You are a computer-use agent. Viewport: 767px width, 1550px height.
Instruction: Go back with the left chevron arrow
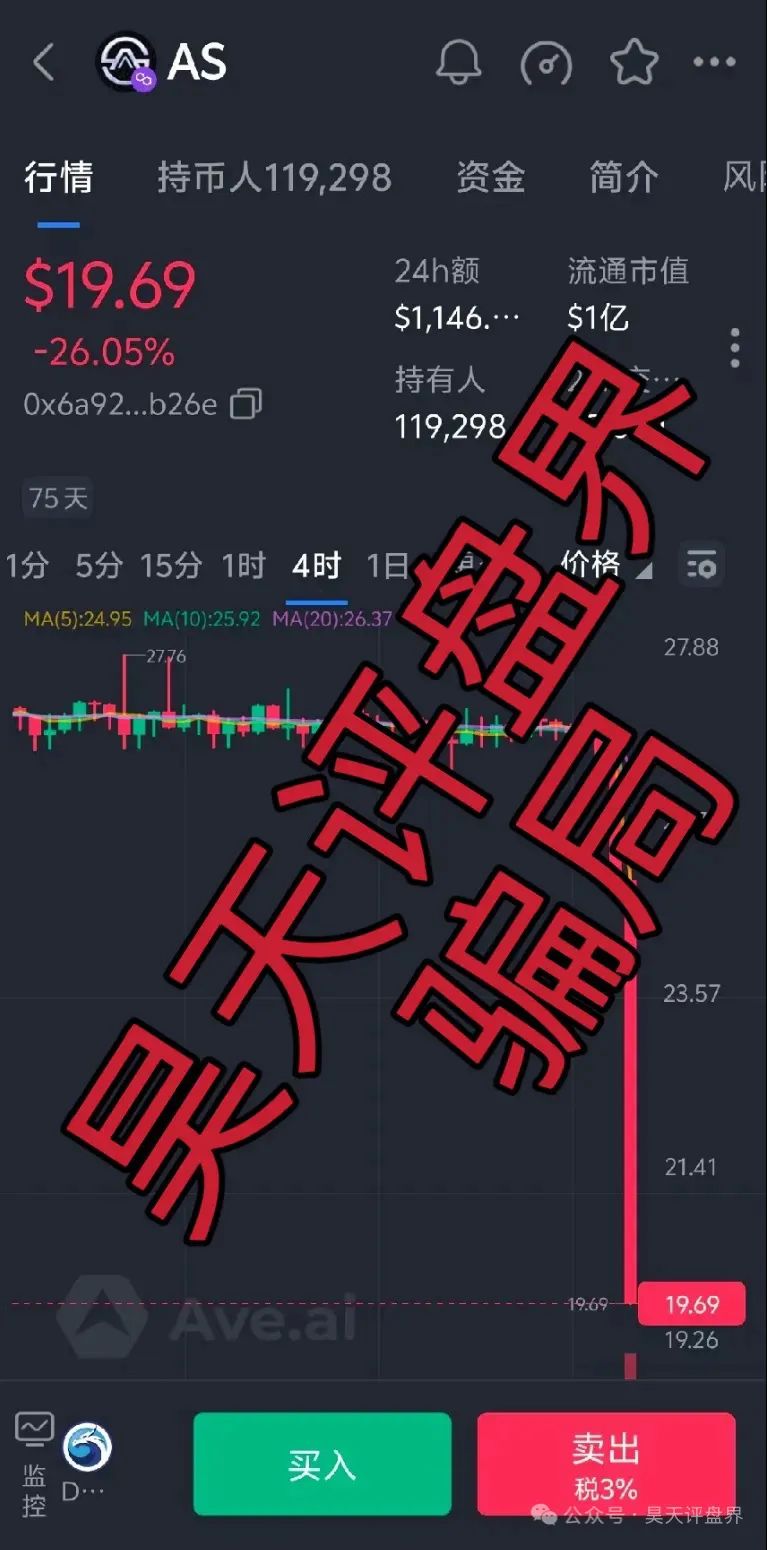pos(41,62)
